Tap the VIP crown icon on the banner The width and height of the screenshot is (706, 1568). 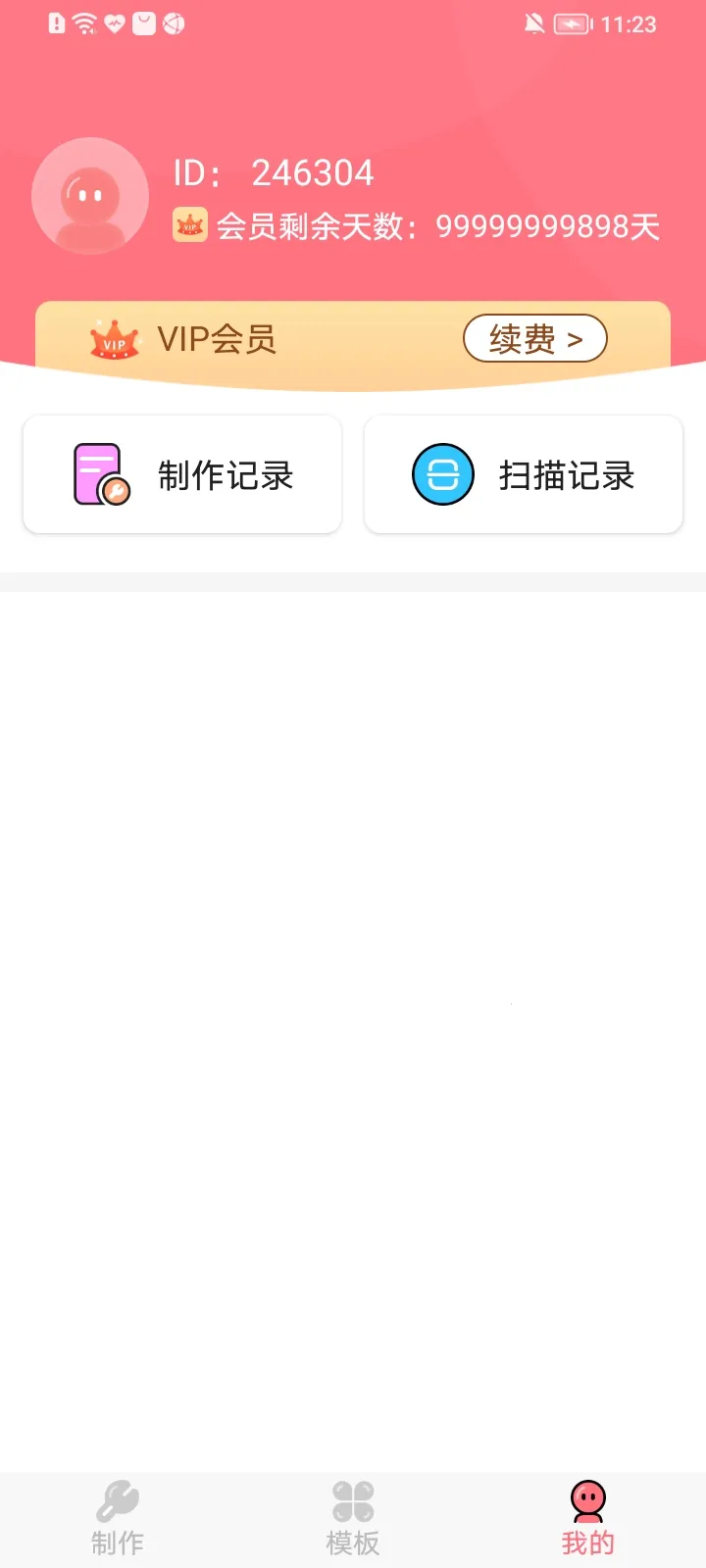tap(113, 340)
